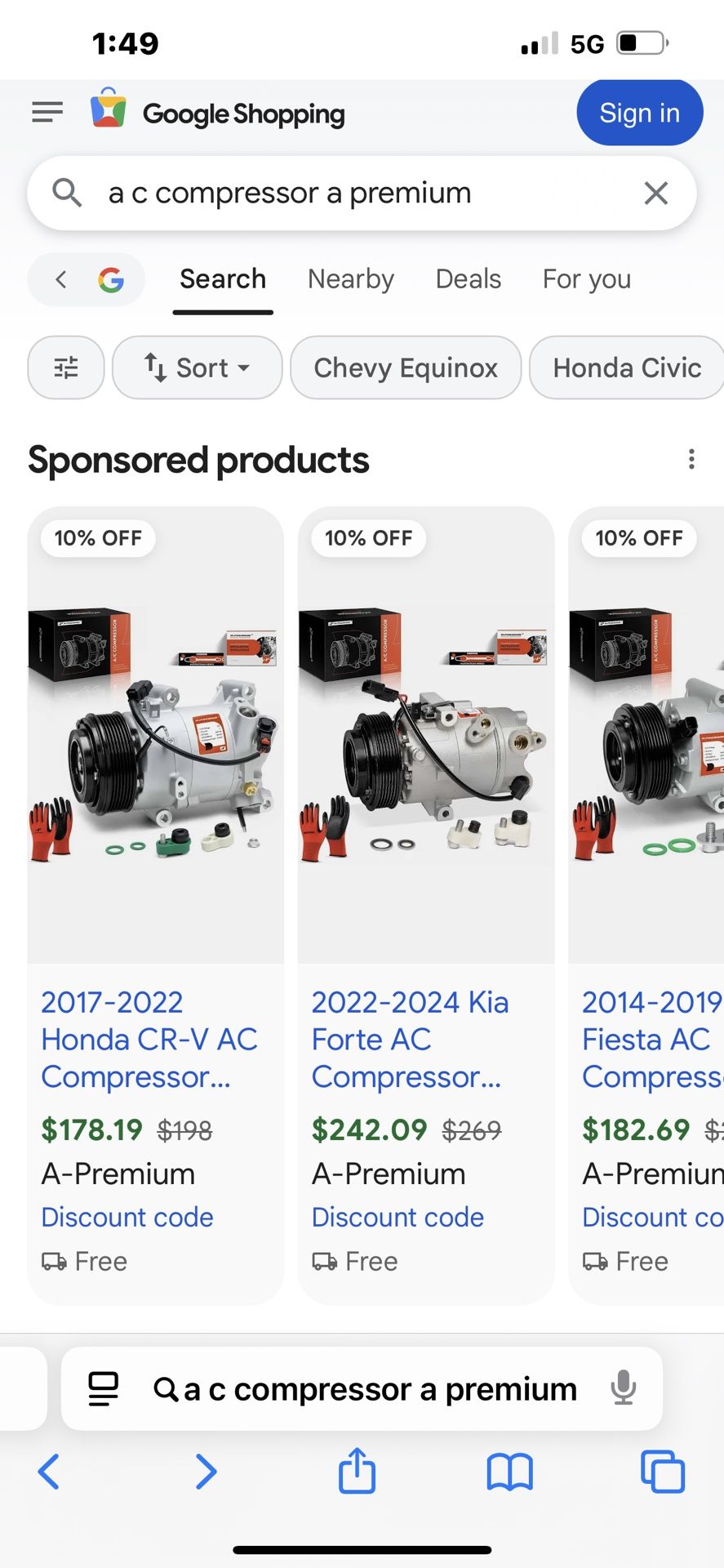The image size is (724, 1568).
Task: Click the Google Shopping logo
Action: (216, 113)
